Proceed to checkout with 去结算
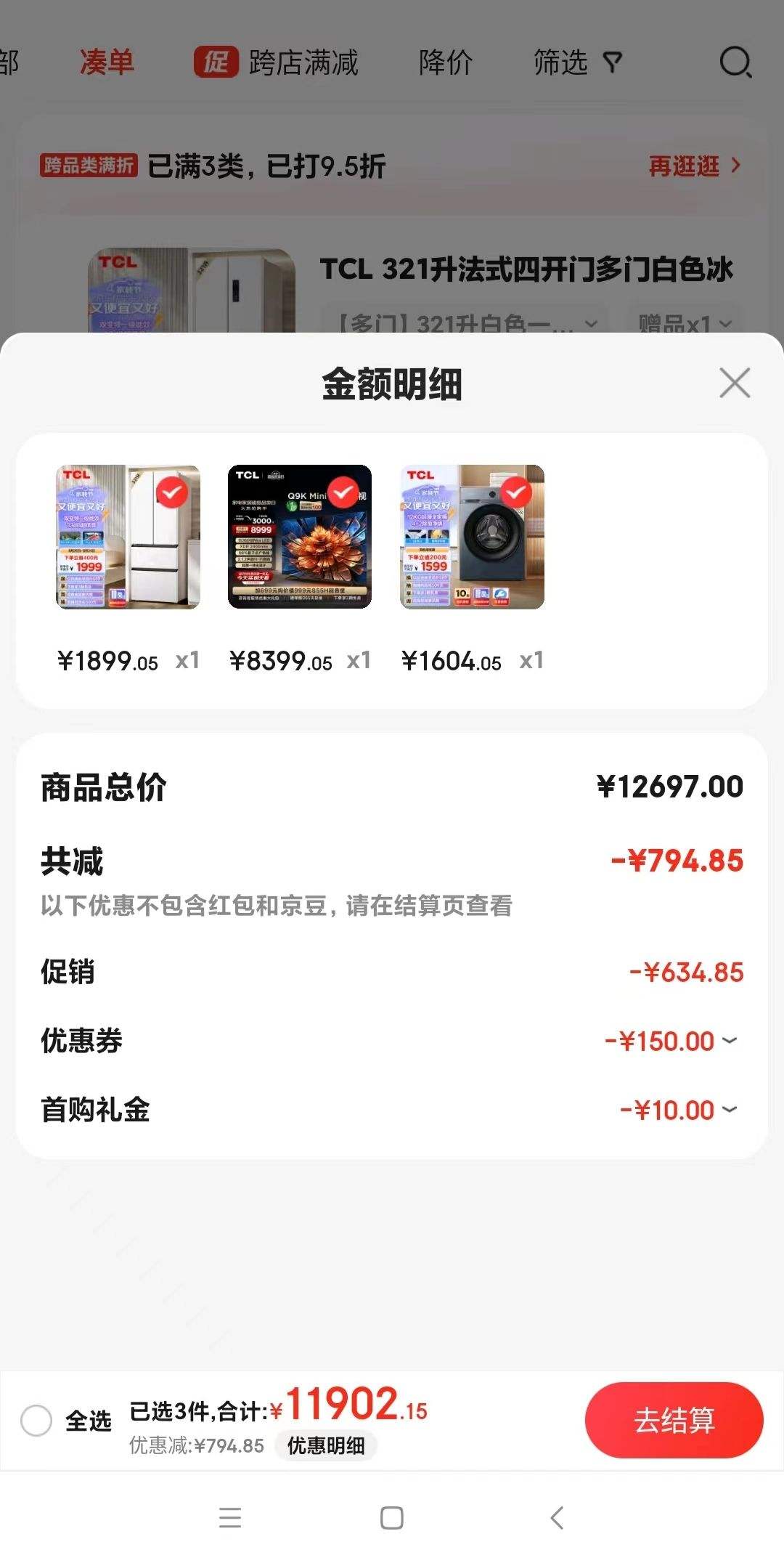Screen dimensions: 784x1563 click(674, 1420)
